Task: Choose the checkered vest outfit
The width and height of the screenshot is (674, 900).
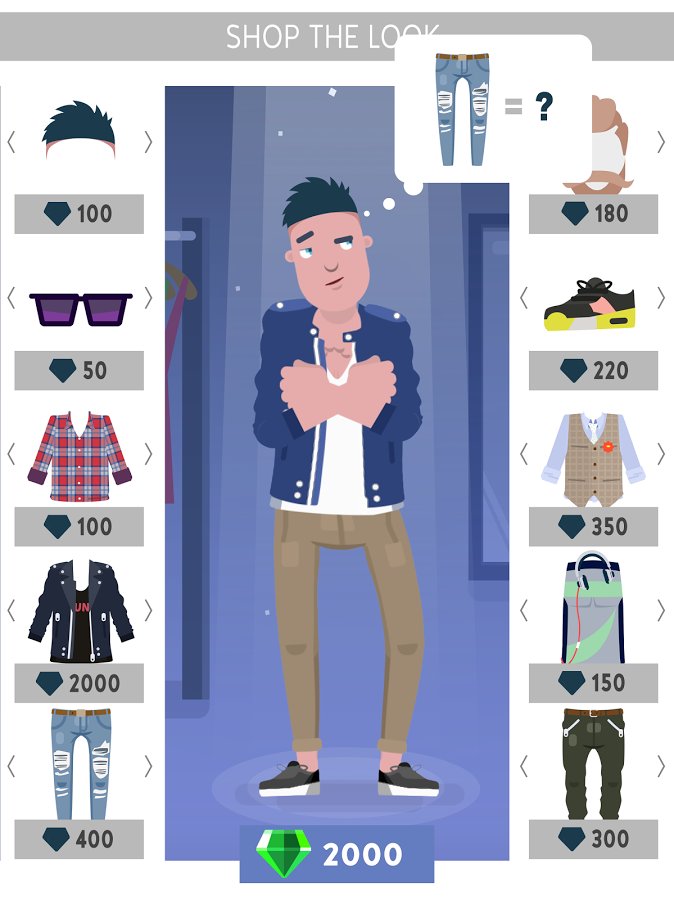Action: click(591, 458)
